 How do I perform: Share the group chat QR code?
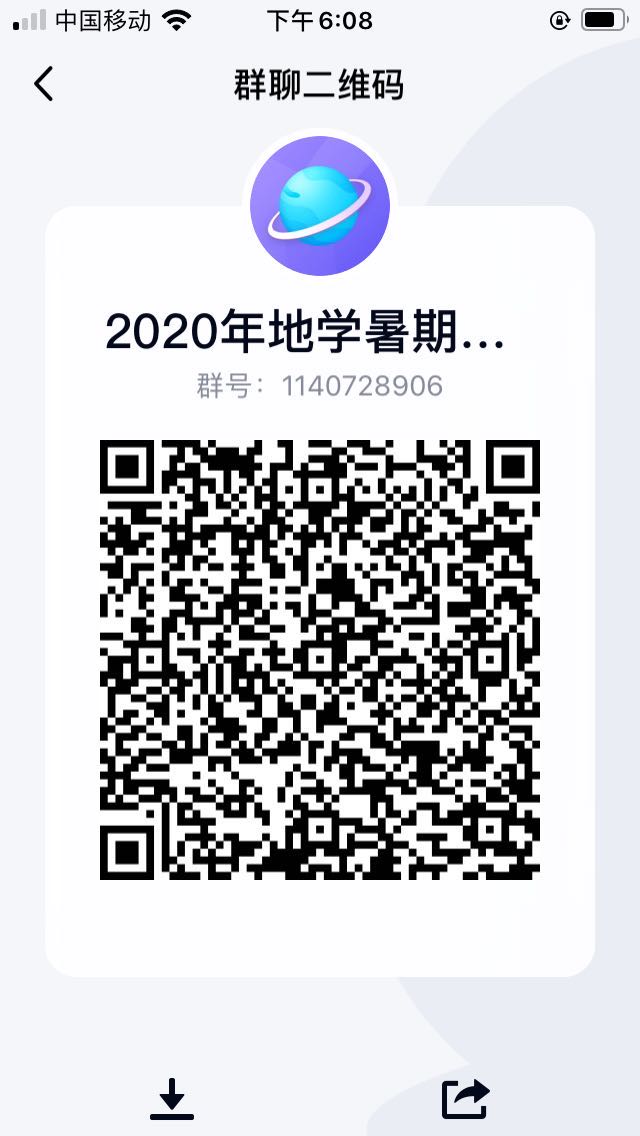click(466, 1098)
